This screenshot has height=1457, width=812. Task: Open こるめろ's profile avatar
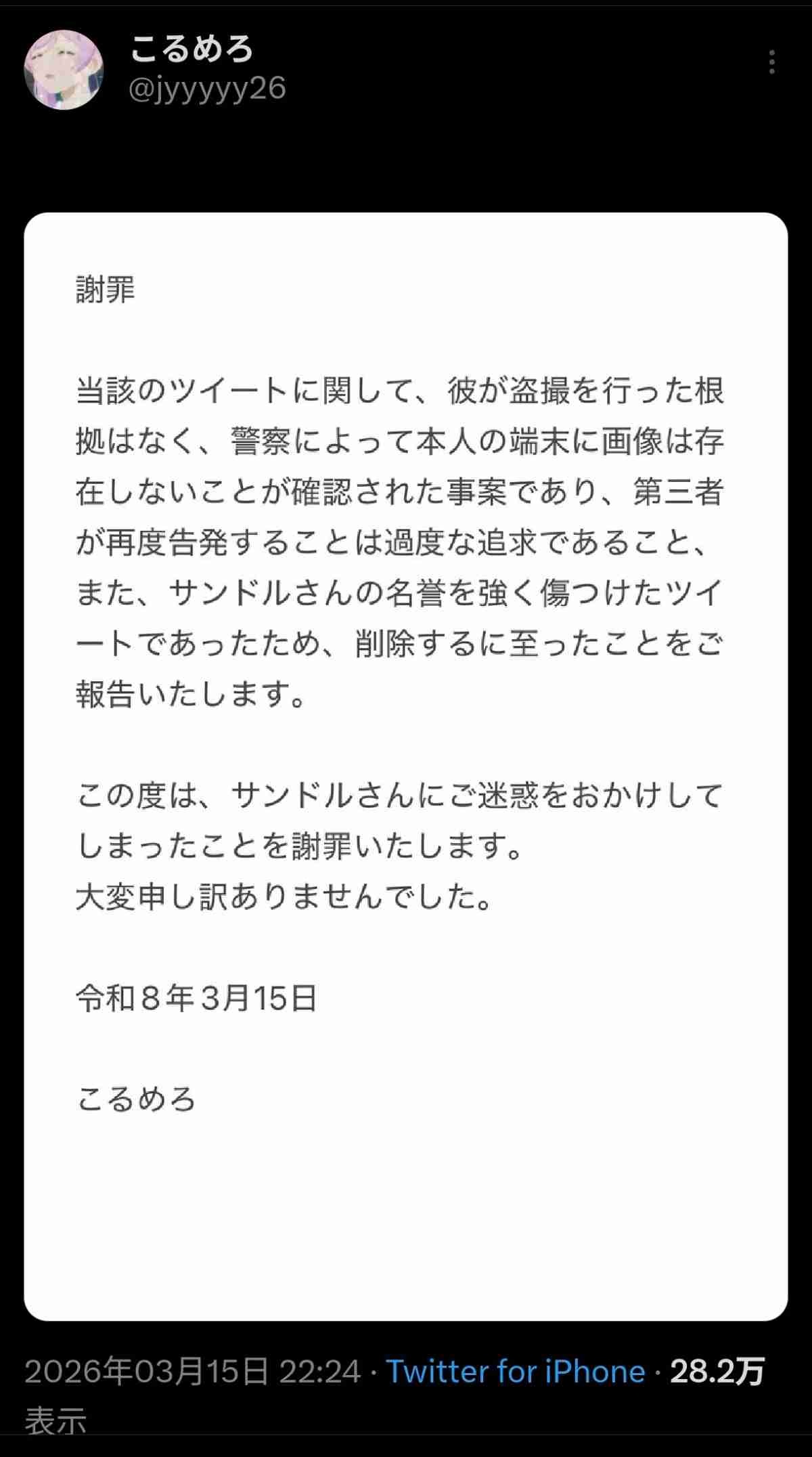64,70
